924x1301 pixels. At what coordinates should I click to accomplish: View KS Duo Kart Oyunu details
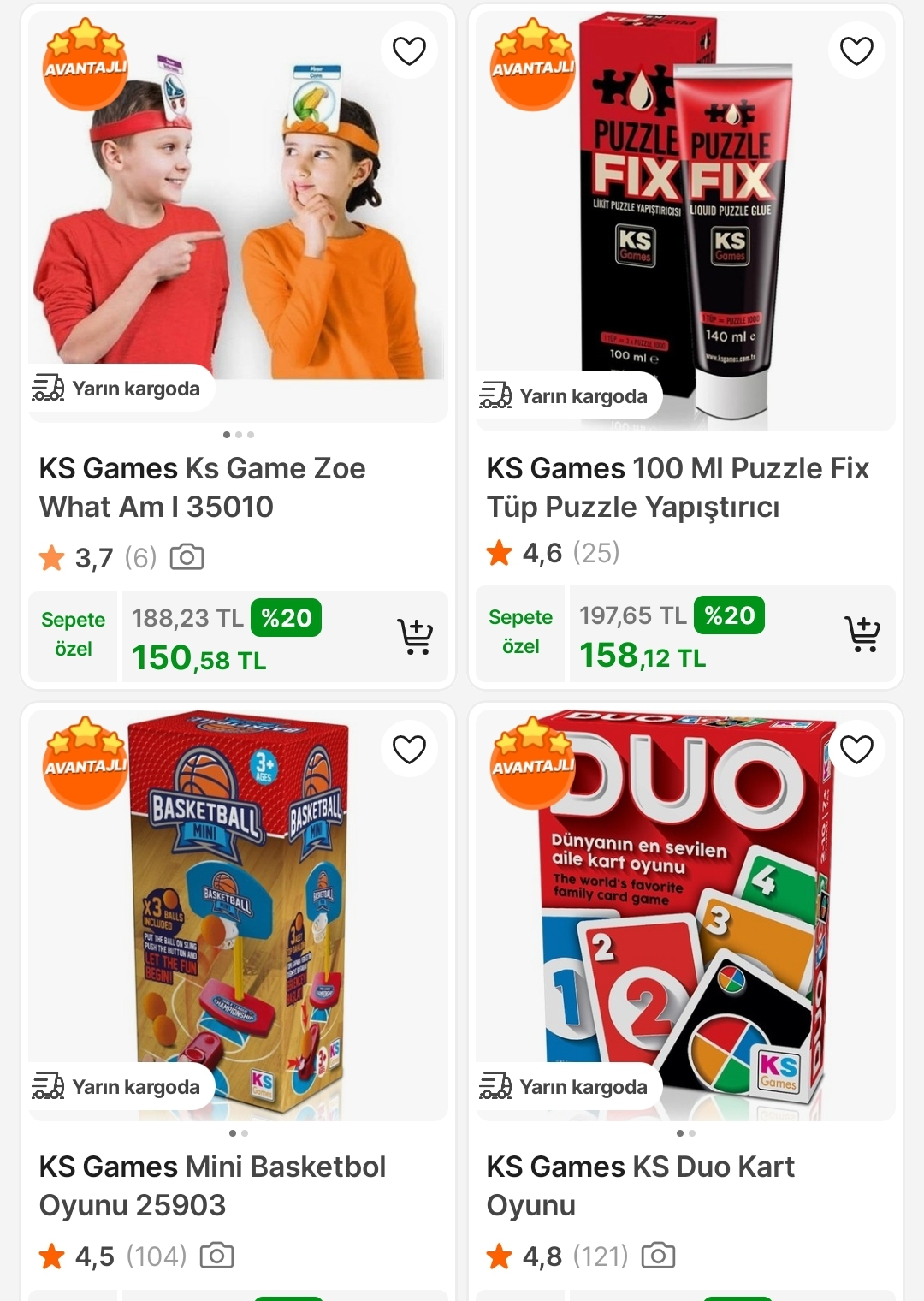[x=640, y=1185]
